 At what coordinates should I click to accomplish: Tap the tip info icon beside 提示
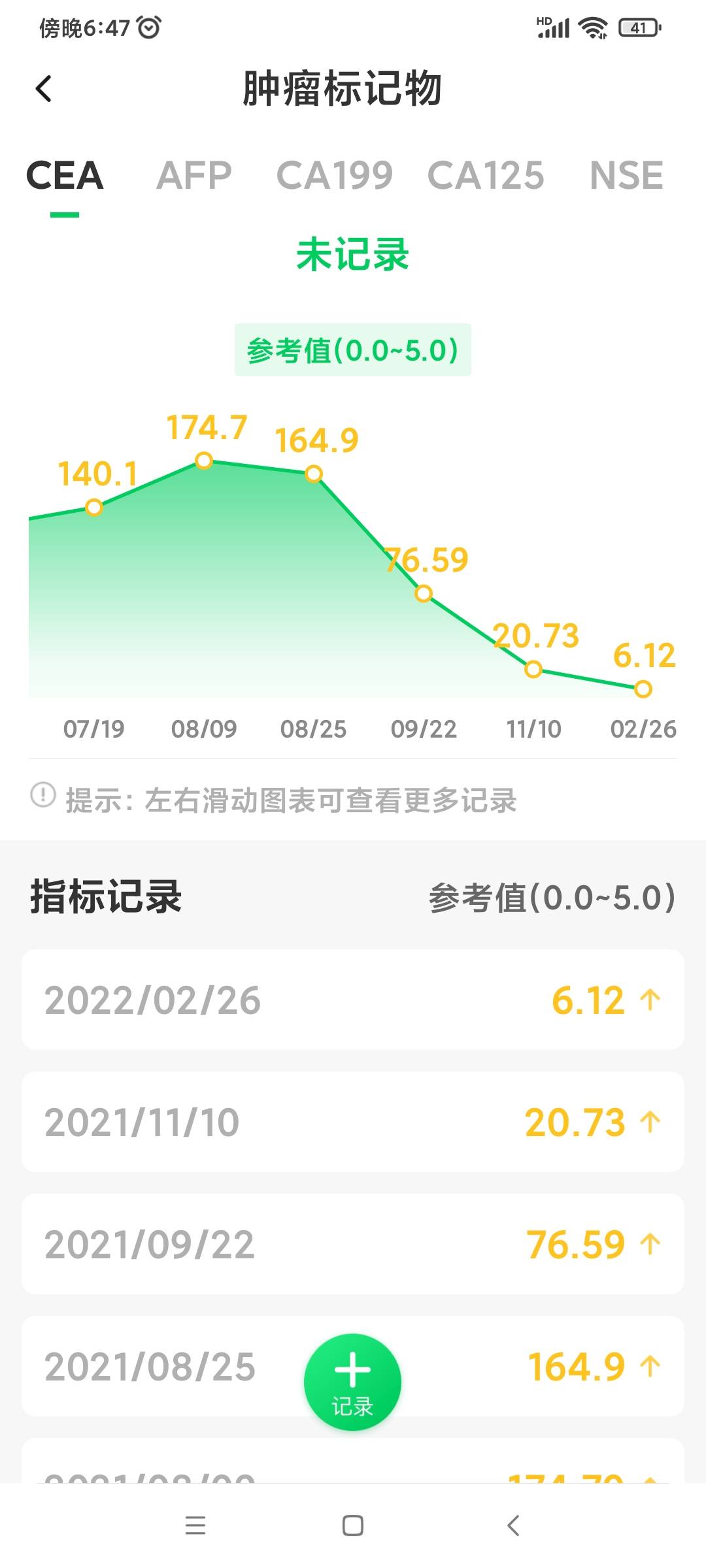coord(41,798)
